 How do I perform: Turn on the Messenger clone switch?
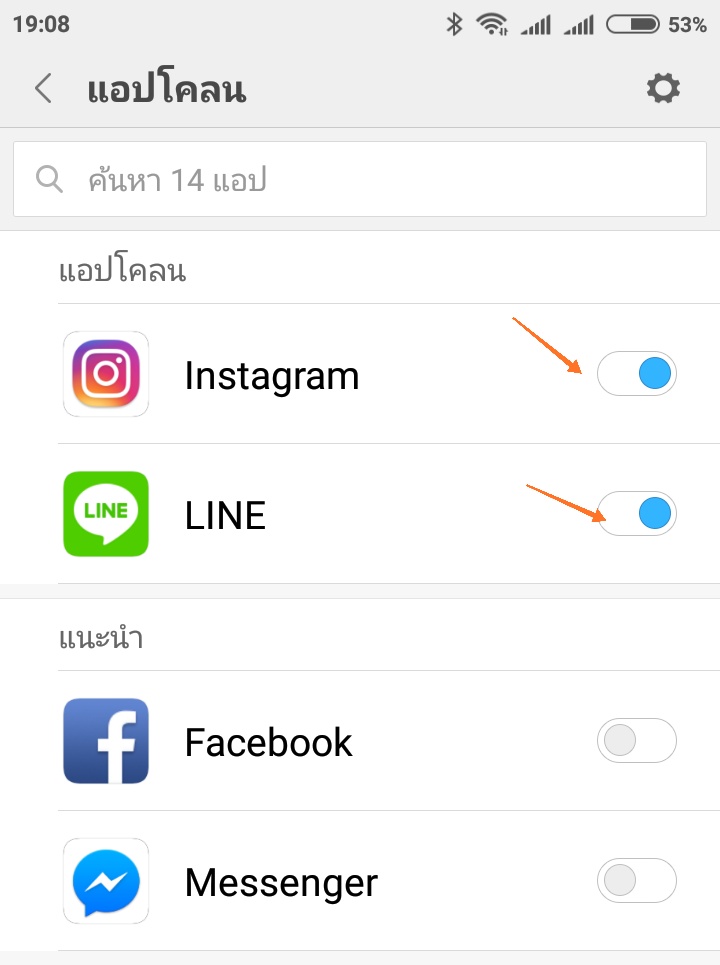pos(637,881)
